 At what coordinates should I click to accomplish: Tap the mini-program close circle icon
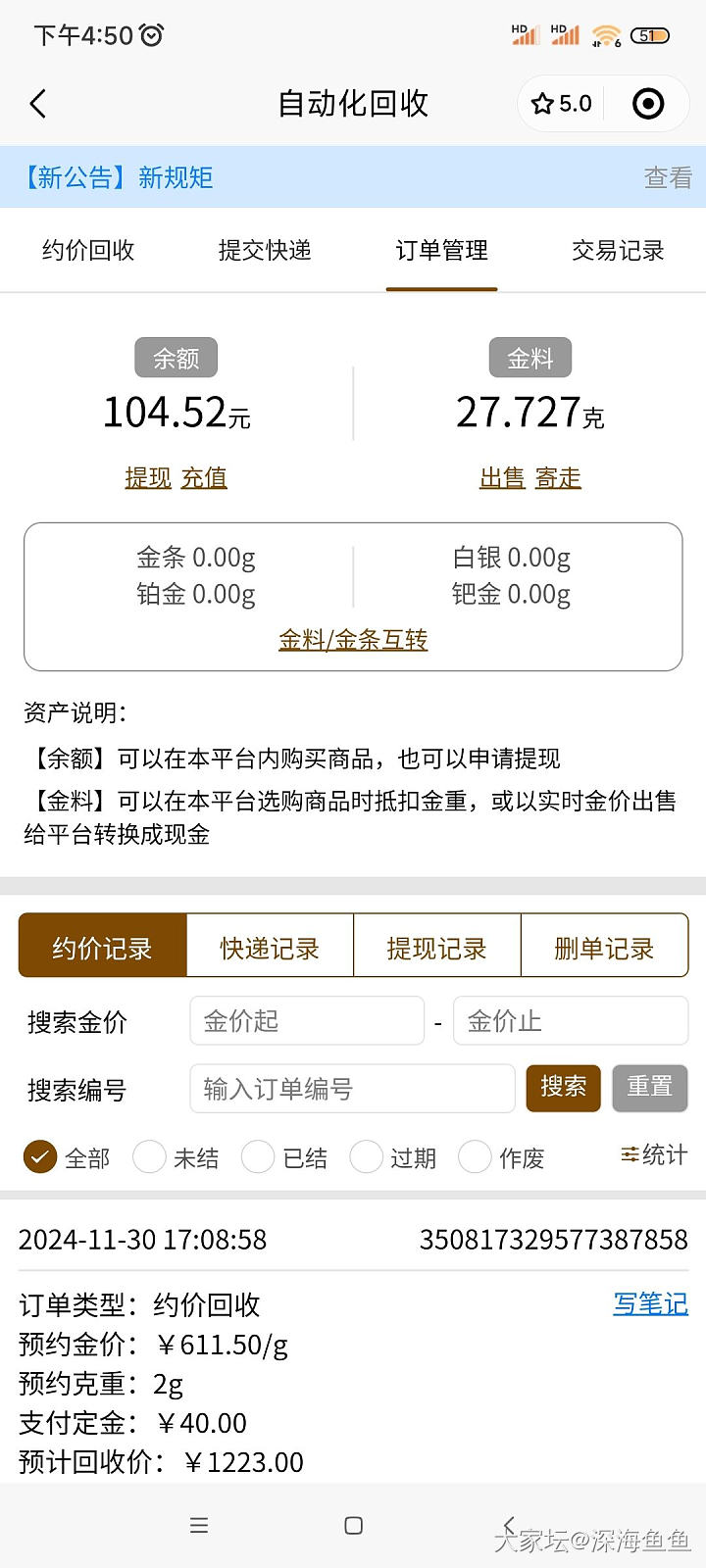click(648, 104)
